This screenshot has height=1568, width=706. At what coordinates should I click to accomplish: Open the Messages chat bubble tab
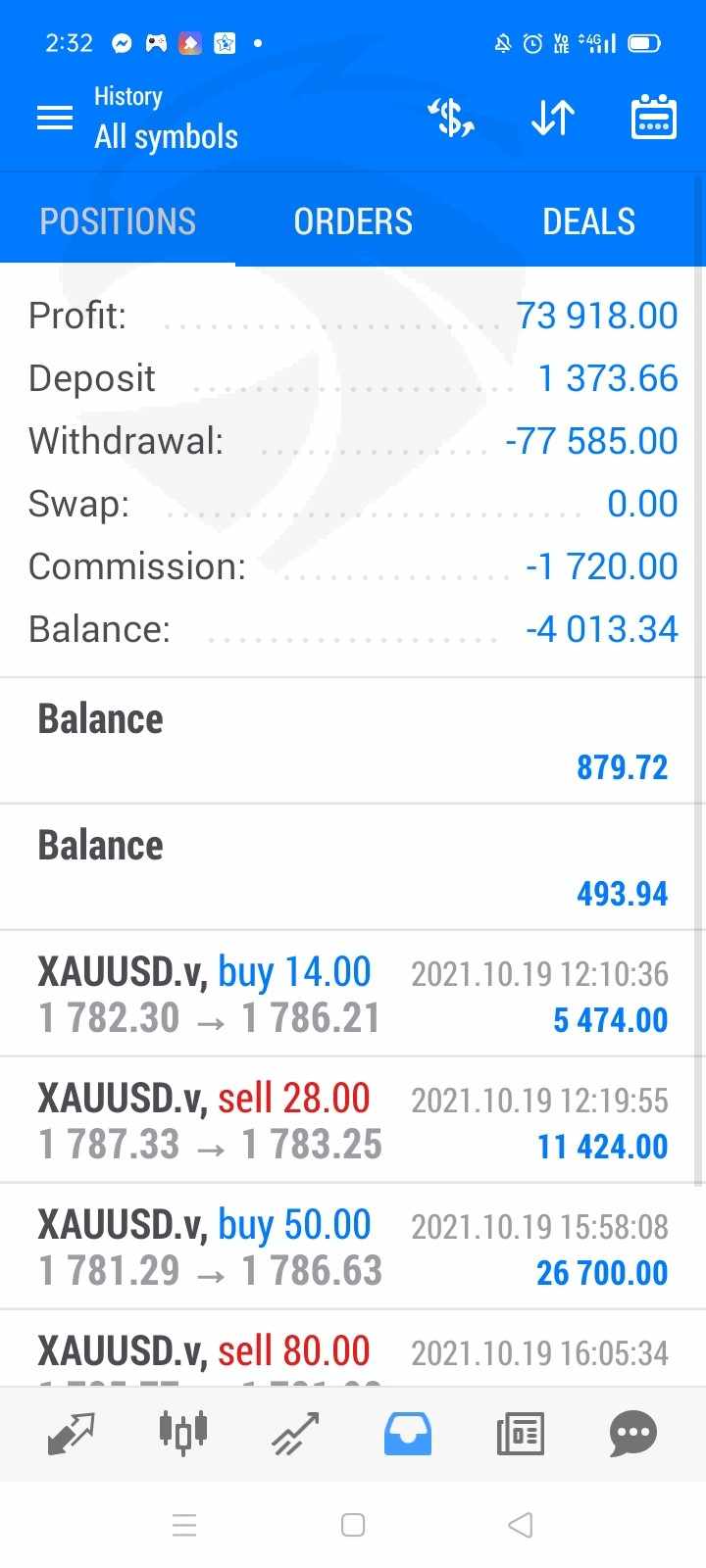632,1434
